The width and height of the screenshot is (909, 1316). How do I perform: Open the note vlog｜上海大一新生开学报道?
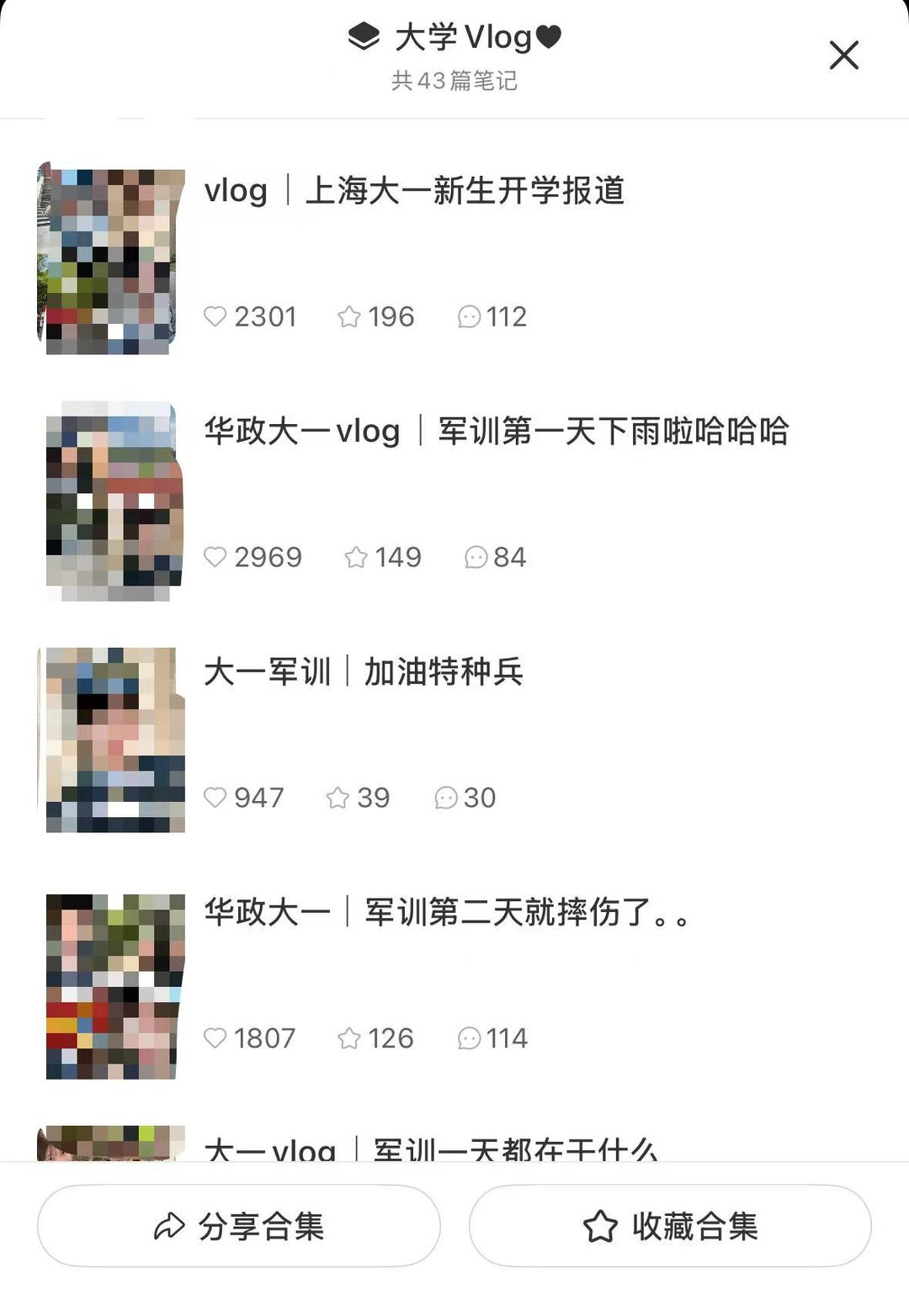coord(414,191)
